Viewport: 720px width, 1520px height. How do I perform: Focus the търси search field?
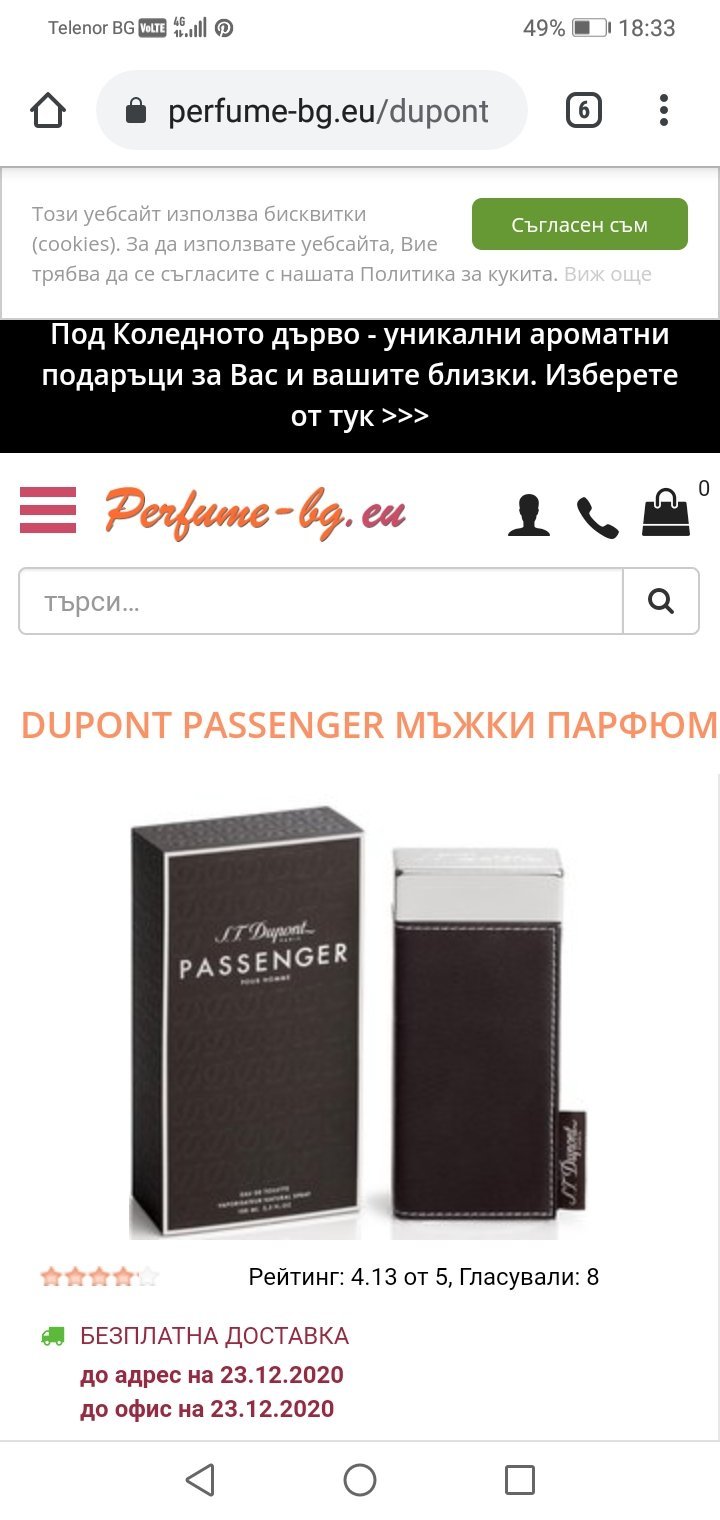(x=320, y=601)
